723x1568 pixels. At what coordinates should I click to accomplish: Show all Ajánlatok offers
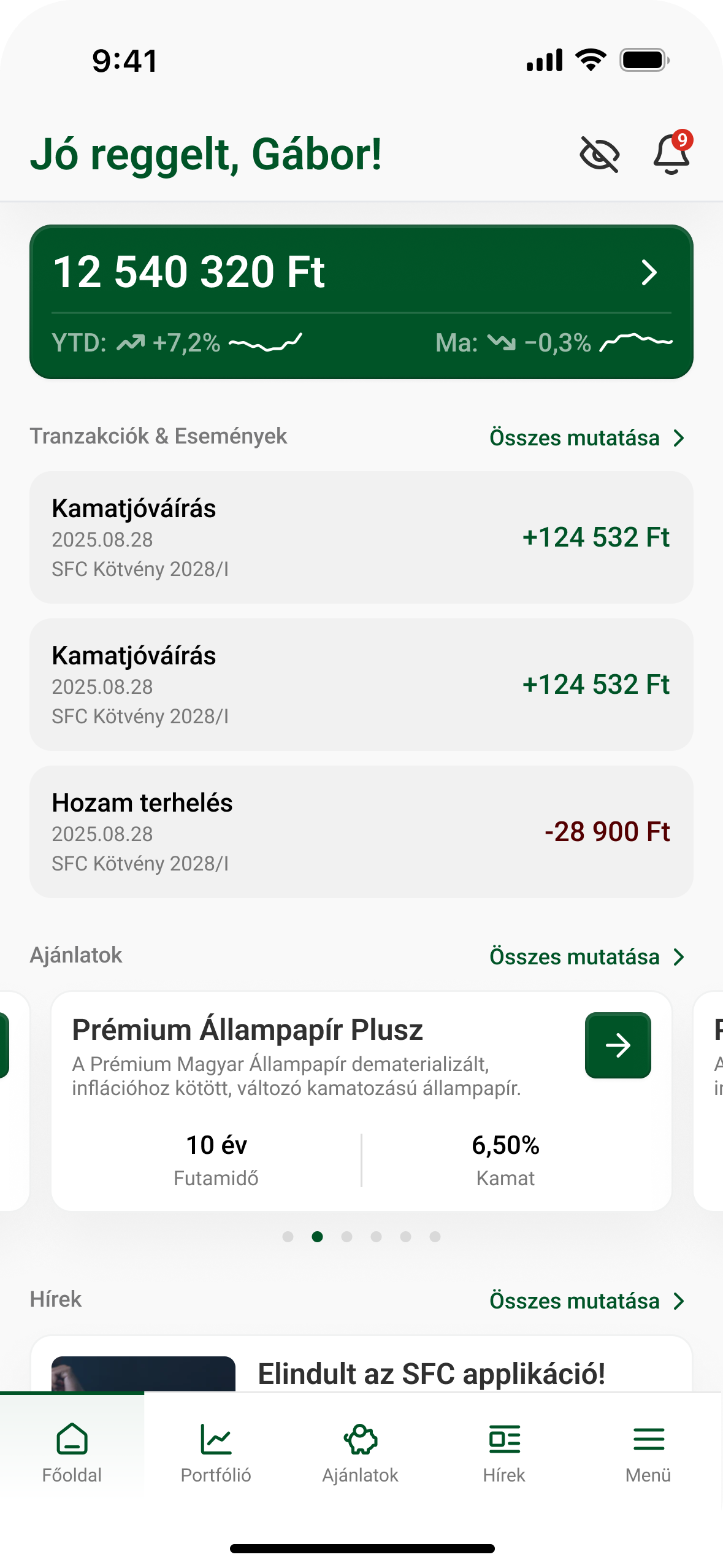point(586,957)
